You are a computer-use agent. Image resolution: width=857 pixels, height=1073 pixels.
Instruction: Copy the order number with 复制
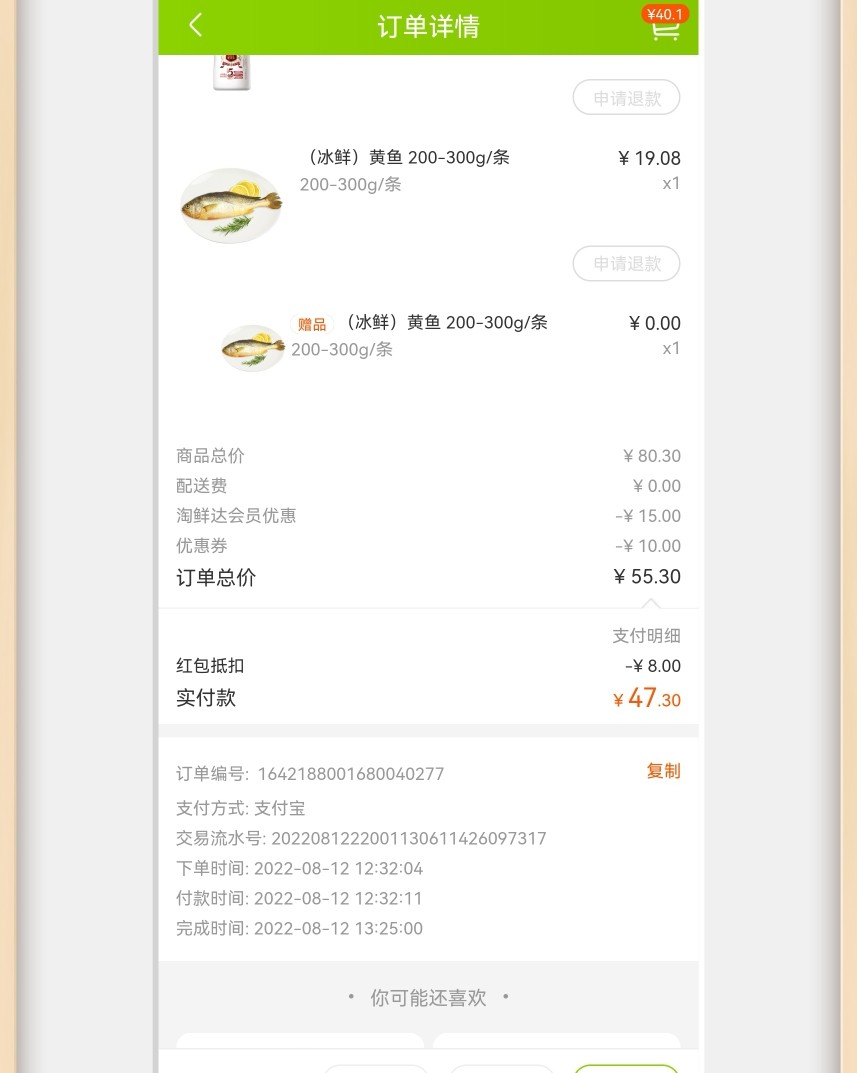click(x=663, y=771)
